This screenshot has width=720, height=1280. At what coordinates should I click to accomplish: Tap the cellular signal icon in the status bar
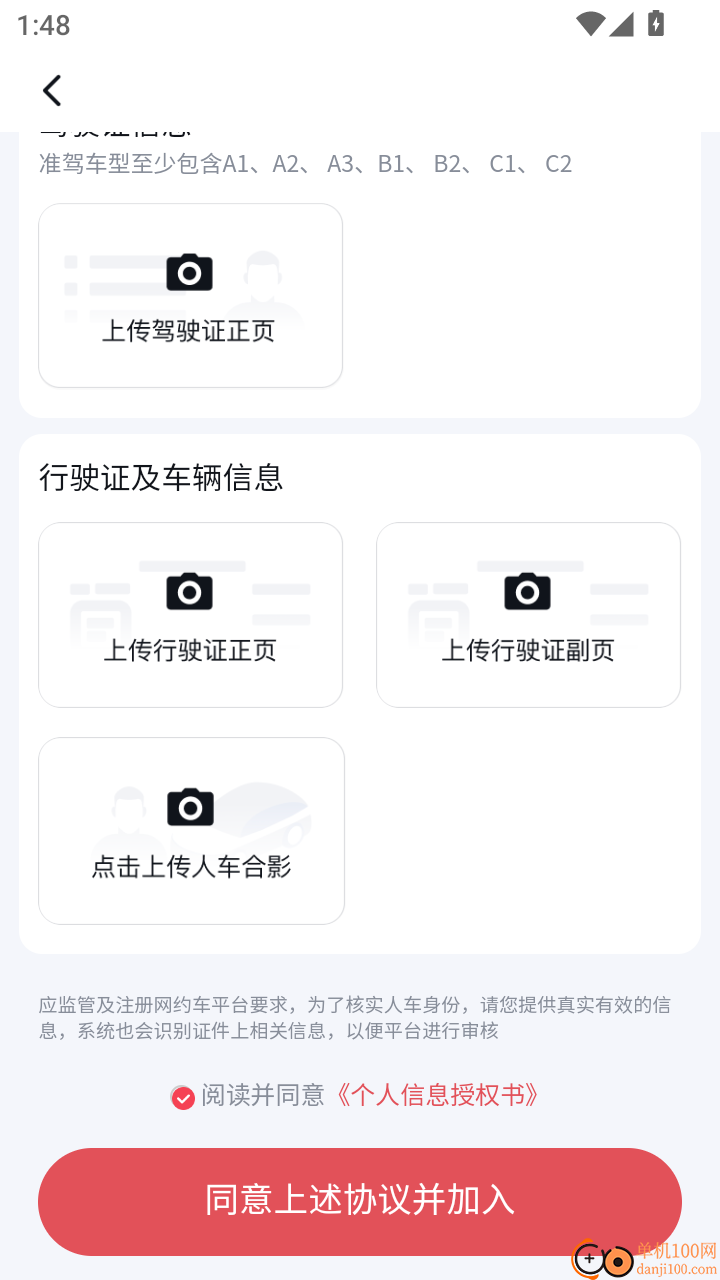(622, 25)
